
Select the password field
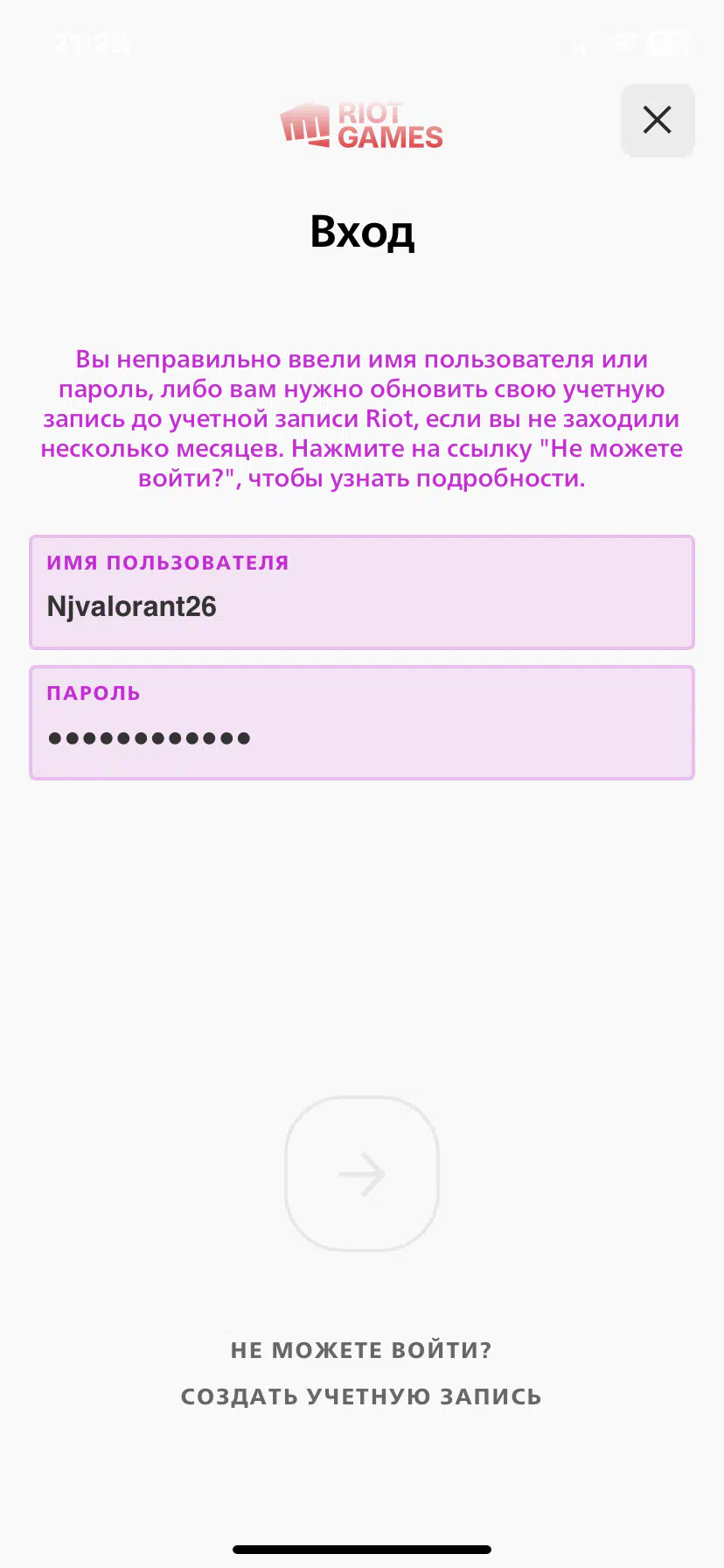(362, 723)
